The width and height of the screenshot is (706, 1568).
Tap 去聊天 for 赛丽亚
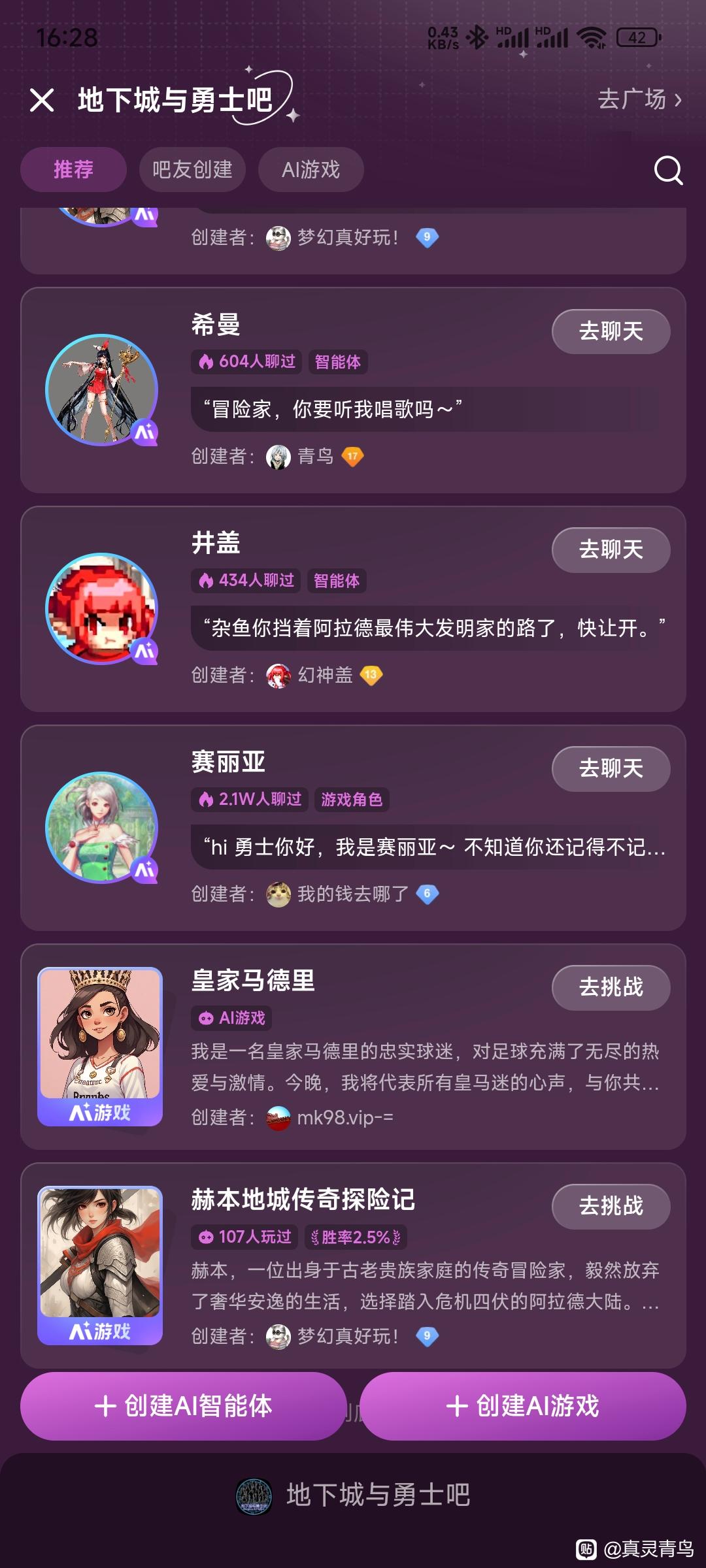click(611, 769)
